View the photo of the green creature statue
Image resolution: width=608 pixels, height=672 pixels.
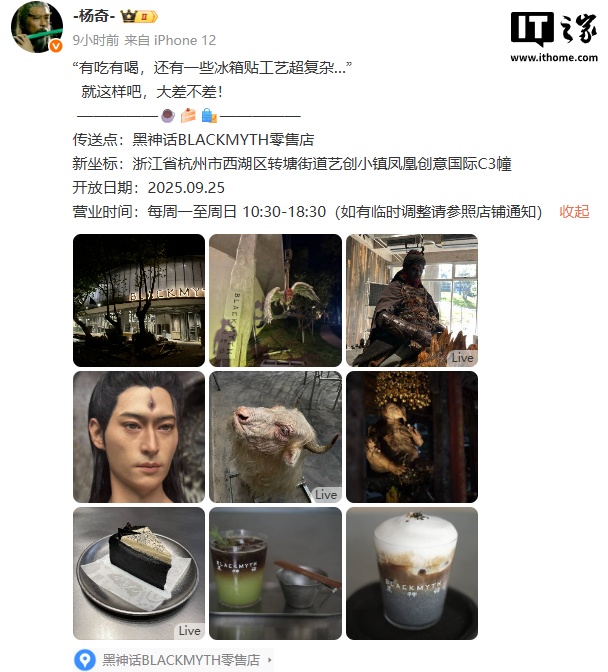(275, 300)
